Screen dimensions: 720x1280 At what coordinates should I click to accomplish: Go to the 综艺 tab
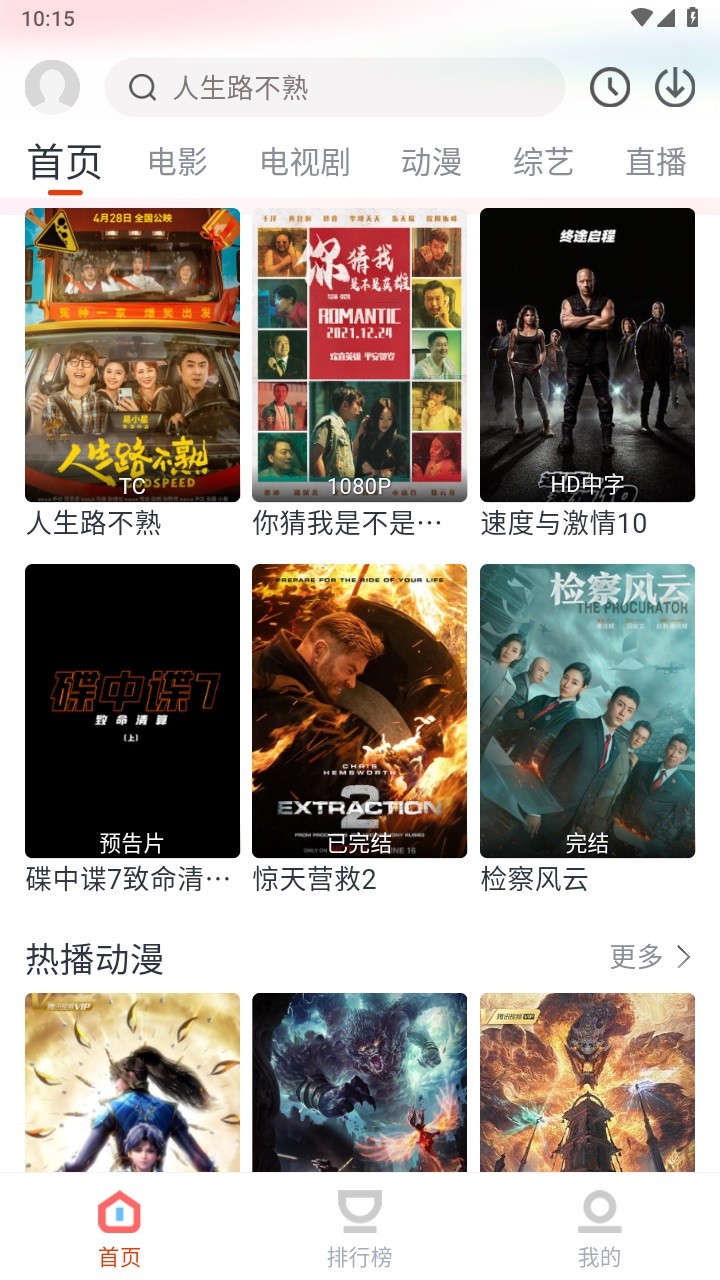tap(543, 162)
